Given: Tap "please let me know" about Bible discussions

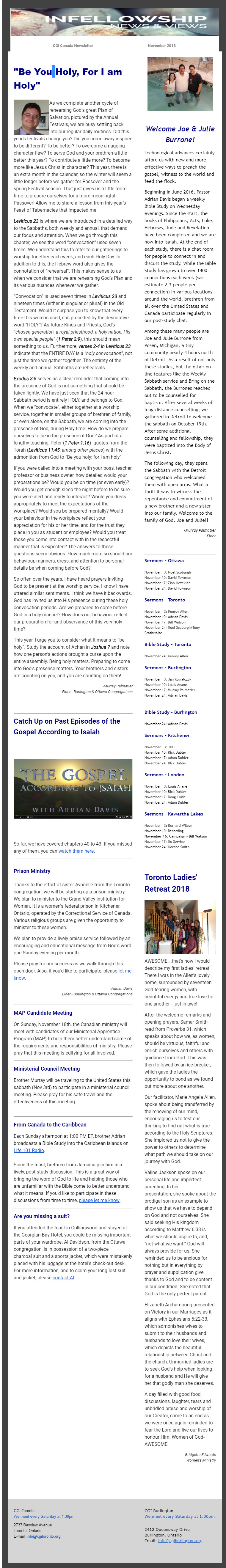Looking at the screenshot, I should click(x=99, y=1200).
